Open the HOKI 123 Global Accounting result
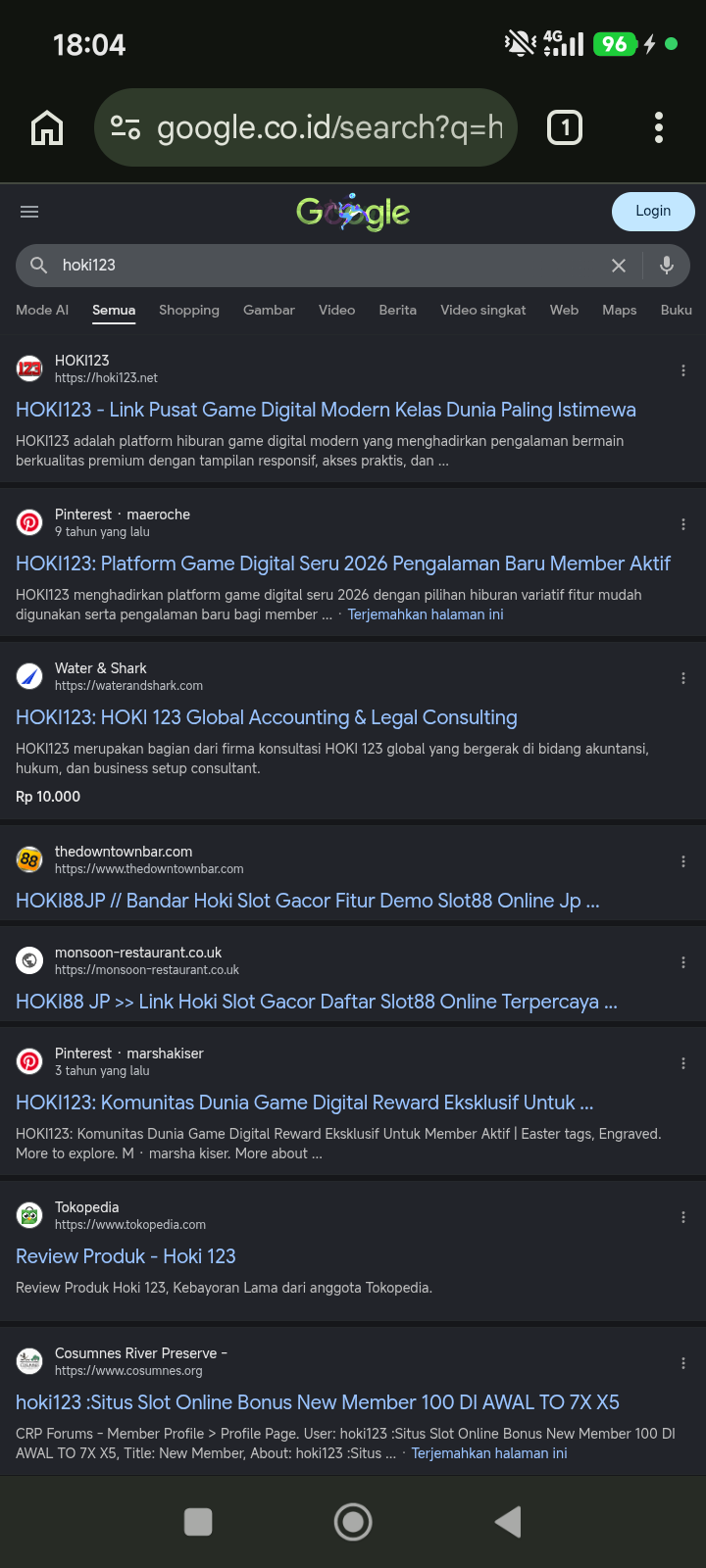706x1568 pixels. (x=267, y=717)
